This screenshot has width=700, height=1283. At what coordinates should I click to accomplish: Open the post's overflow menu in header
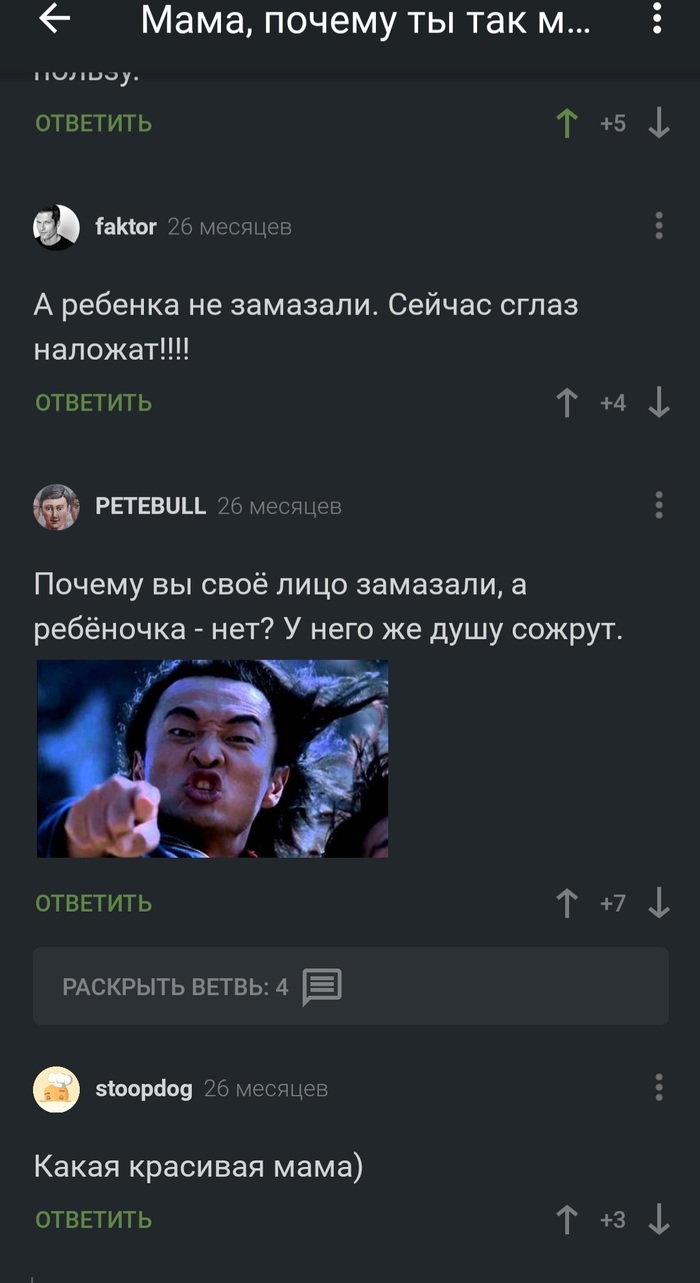click(x=656, y=19)
